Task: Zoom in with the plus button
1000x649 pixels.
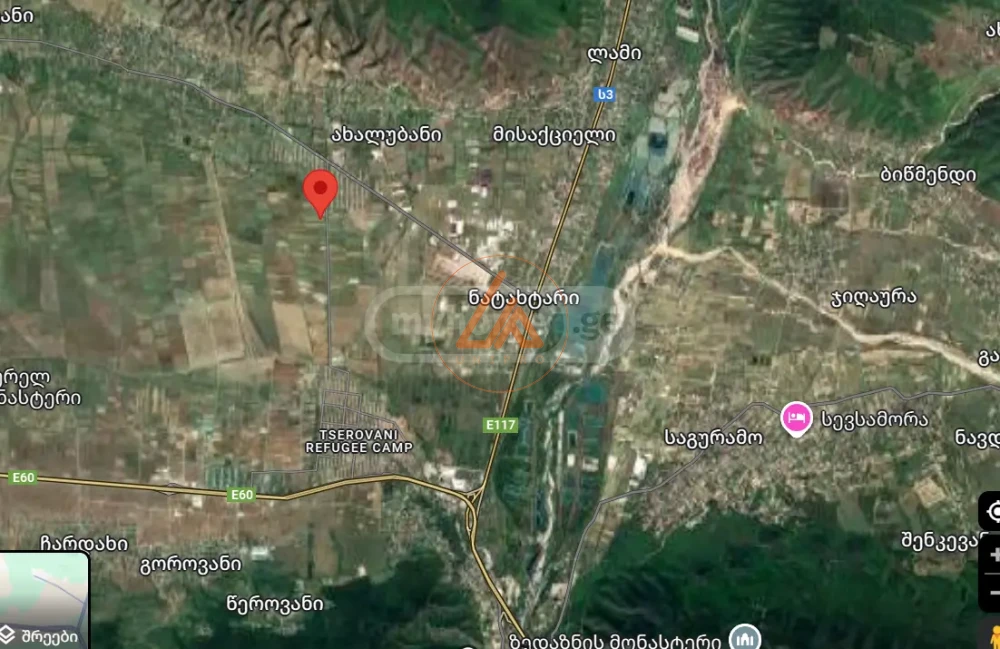Action: 992,555
